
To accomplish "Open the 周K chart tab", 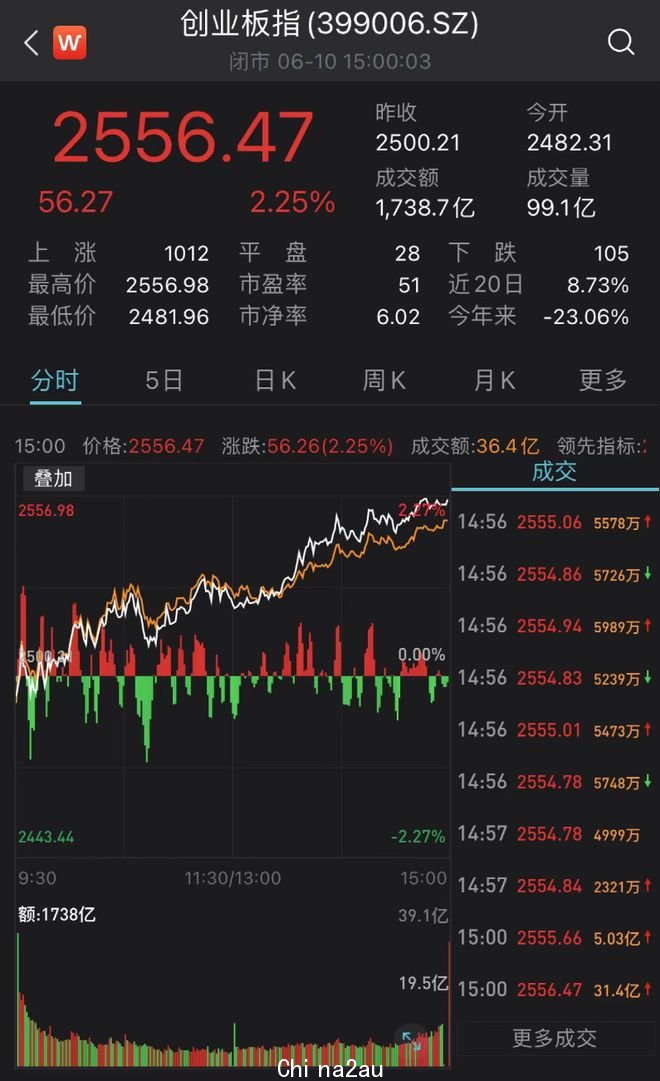I will (384, 381).
